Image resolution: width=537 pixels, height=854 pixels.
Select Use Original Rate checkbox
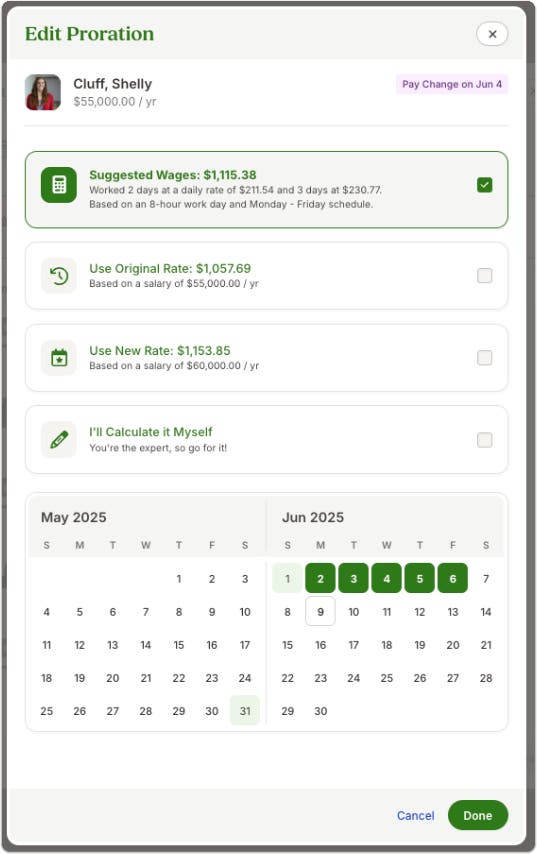484,276
